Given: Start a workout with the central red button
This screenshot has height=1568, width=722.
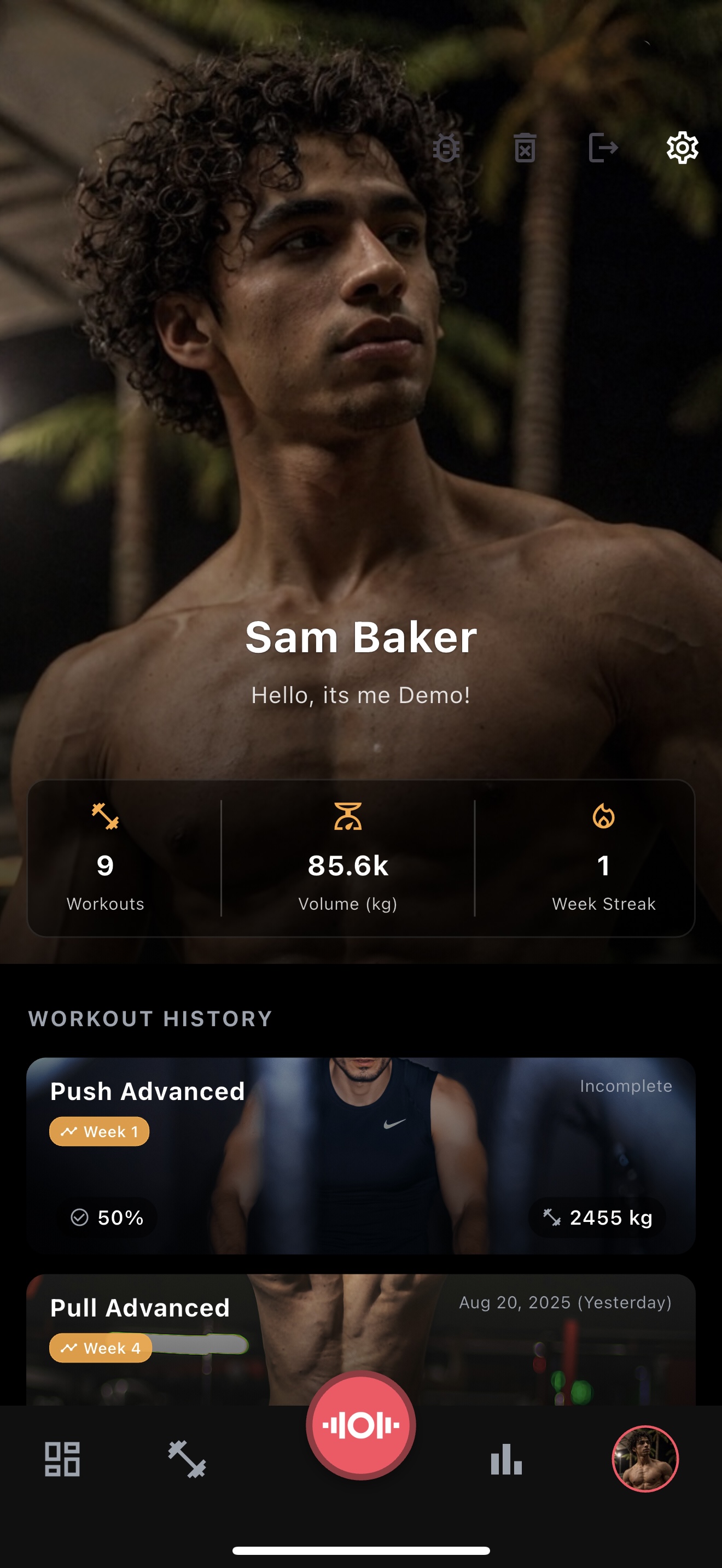Looking at the screenshot, I should click(x=361, y=1424).
